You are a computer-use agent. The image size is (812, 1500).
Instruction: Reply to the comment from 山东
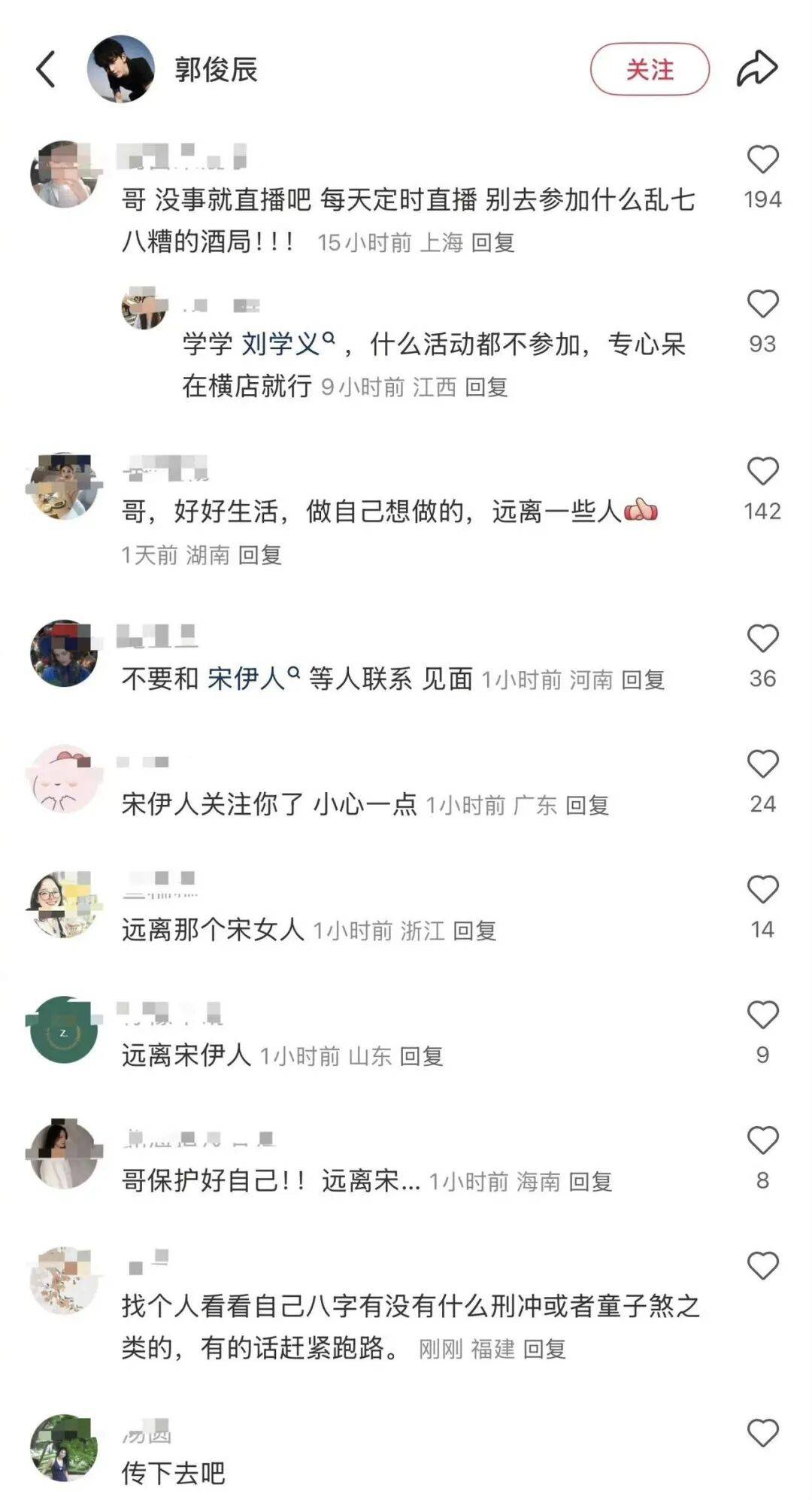click(x=420, y=1056)
